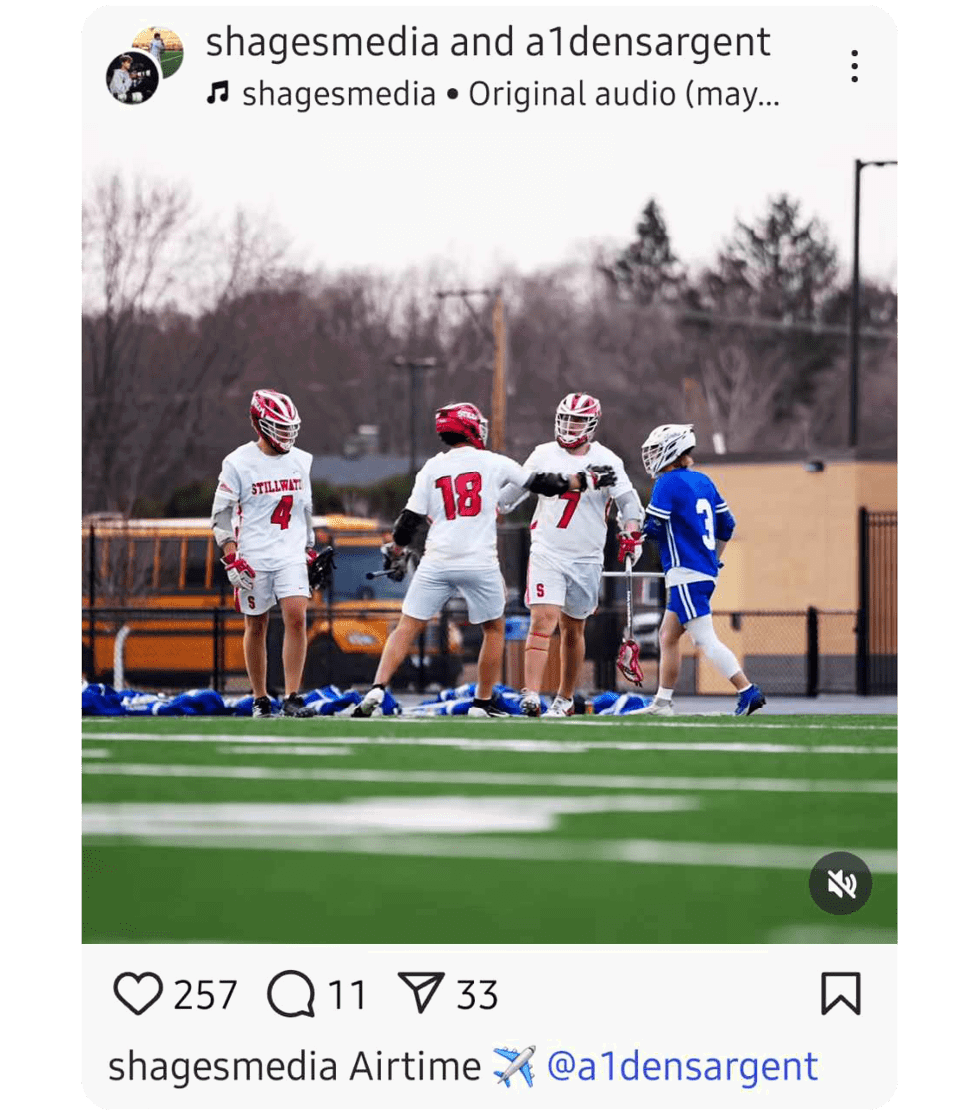
Task: Open the post's three-dot overflow menu
Action: [853, 66]
